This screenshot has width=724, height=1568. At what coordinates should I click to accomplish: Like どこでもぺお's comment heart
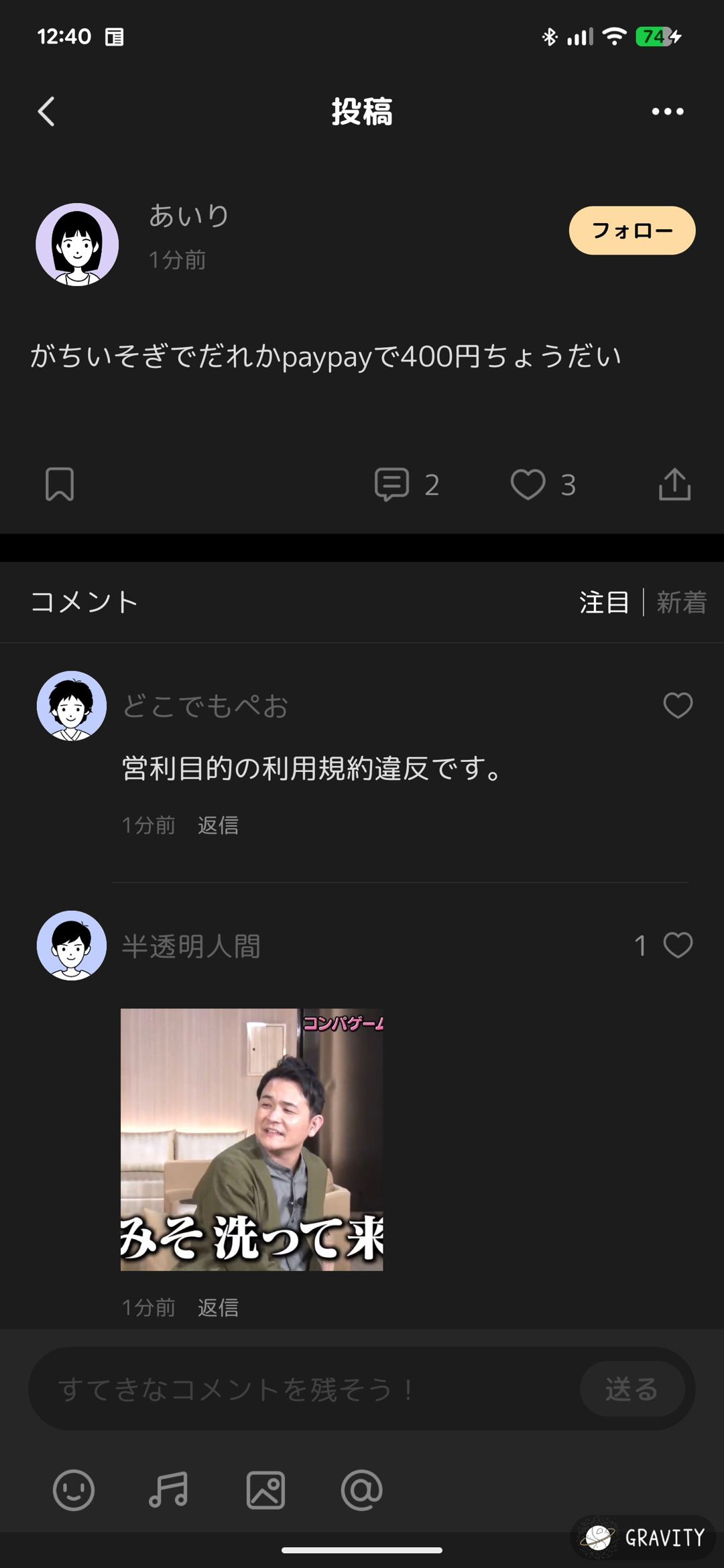[x=677, y=706]
